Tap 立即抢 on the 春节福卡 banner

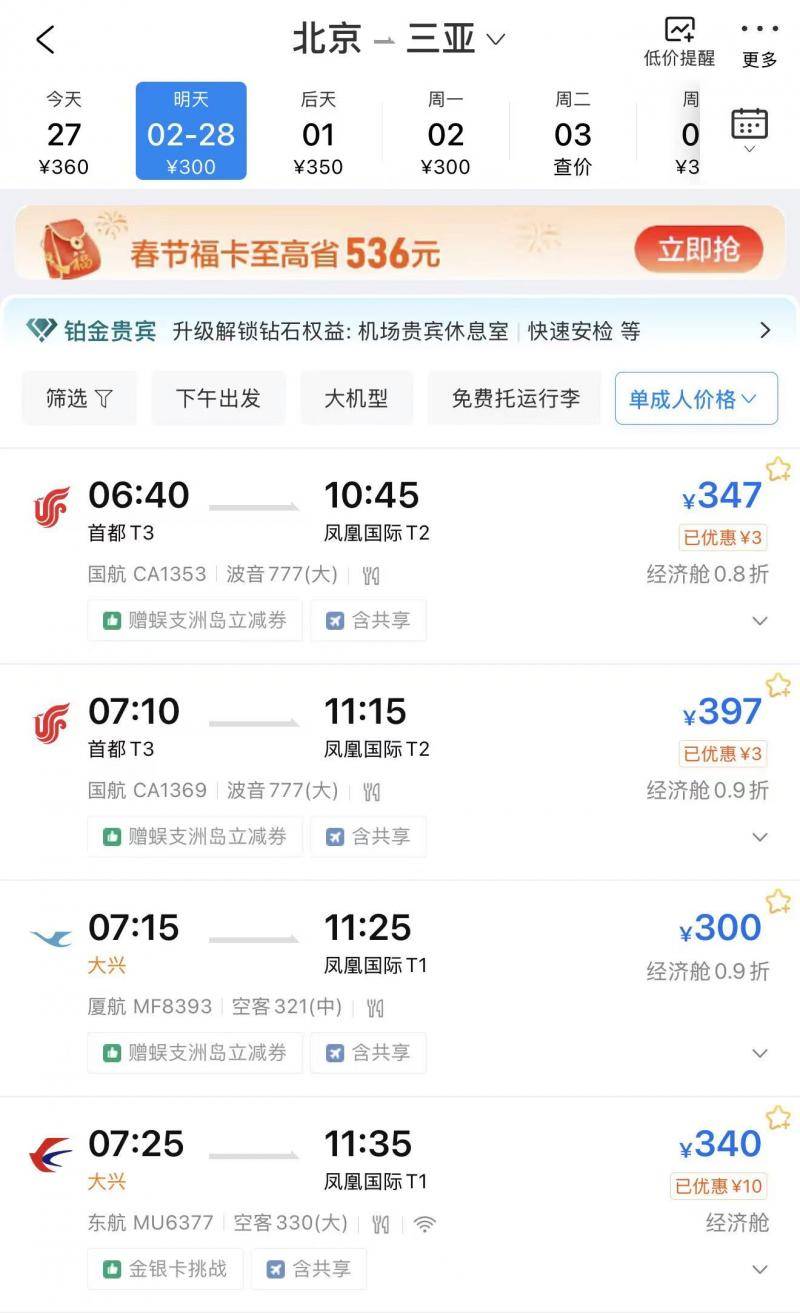coord(698,249)
